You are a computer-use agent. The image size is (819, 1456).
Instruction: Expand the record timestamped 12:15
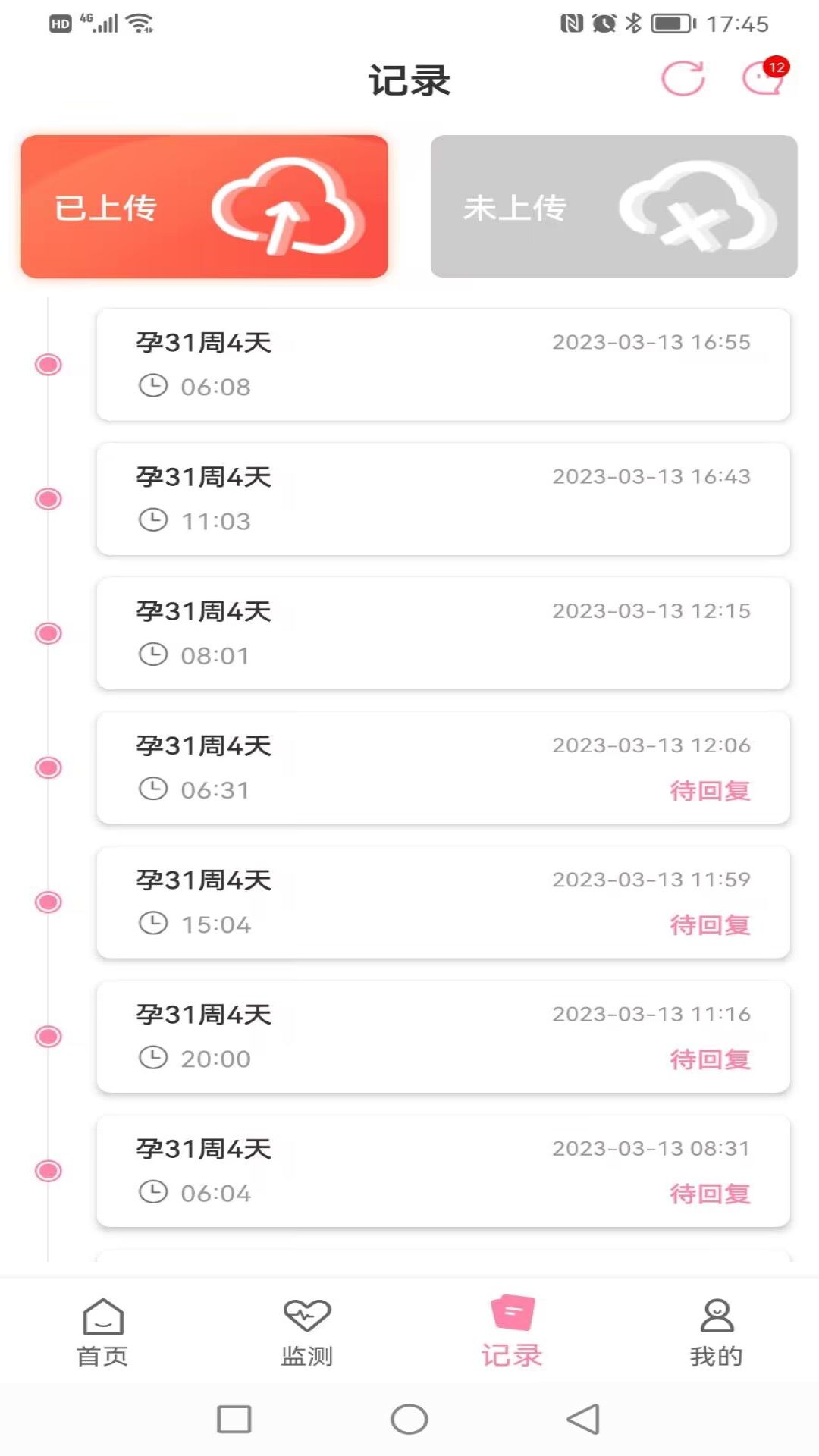(443, 632)
